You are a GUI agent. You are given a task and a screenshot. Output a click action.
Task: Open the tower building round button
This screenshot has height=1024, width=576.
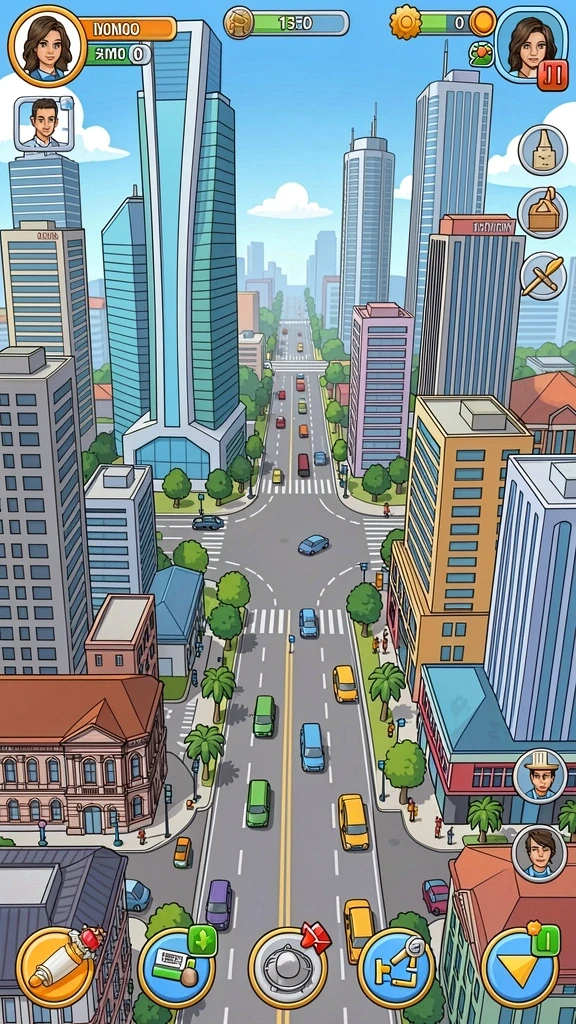click(542, 150)
